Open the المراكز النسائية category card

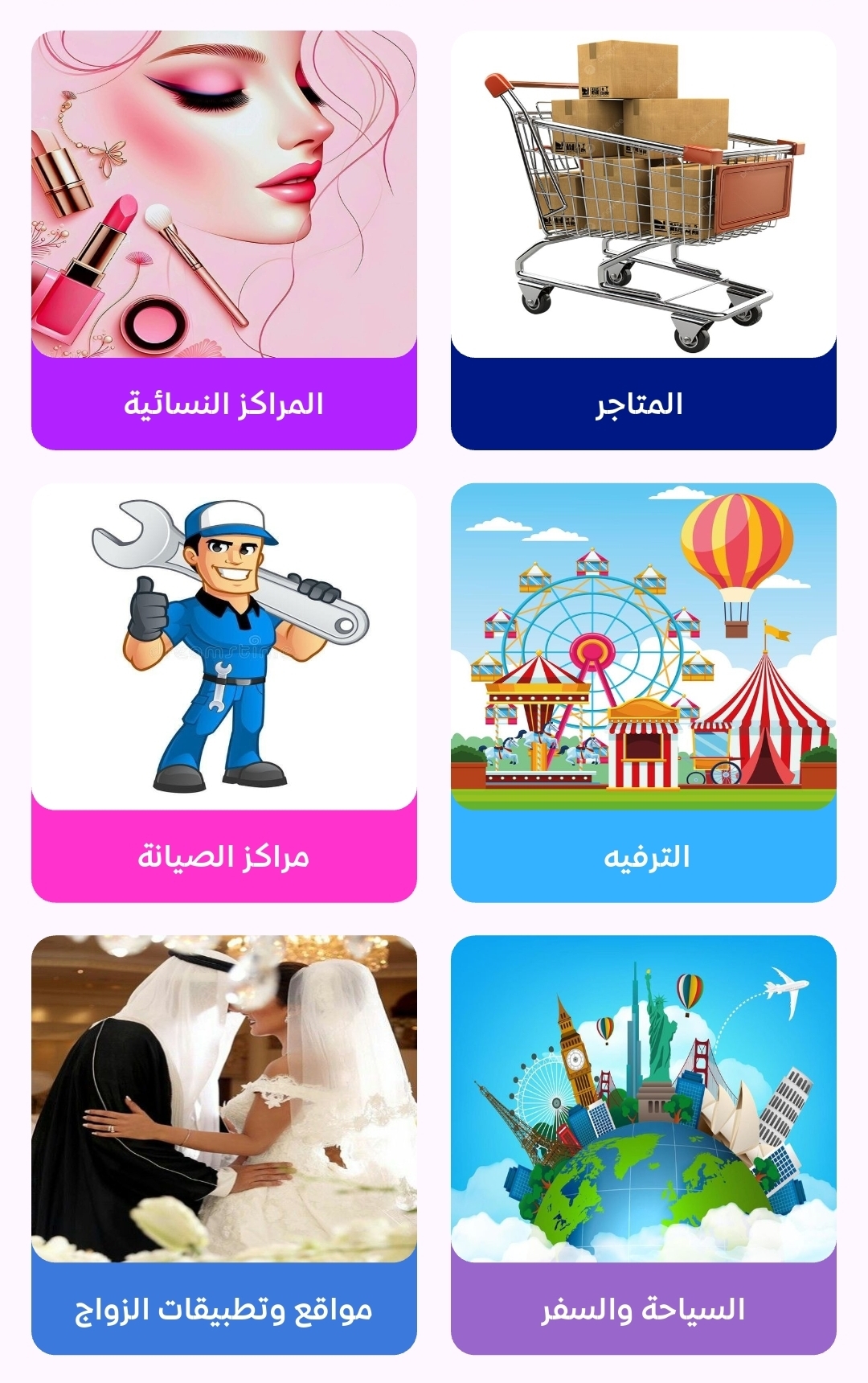(223, 241)
